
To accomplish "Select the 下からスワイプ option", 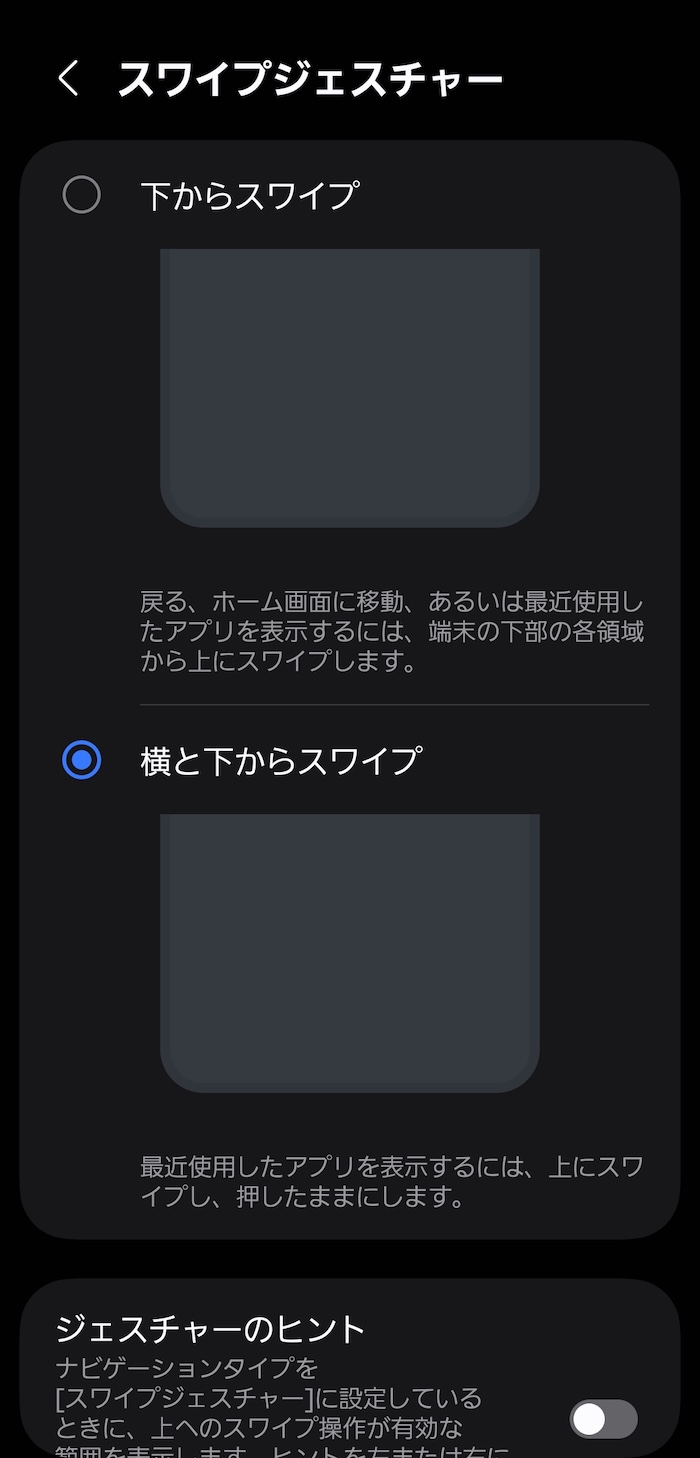I will (x=82, y=195).
